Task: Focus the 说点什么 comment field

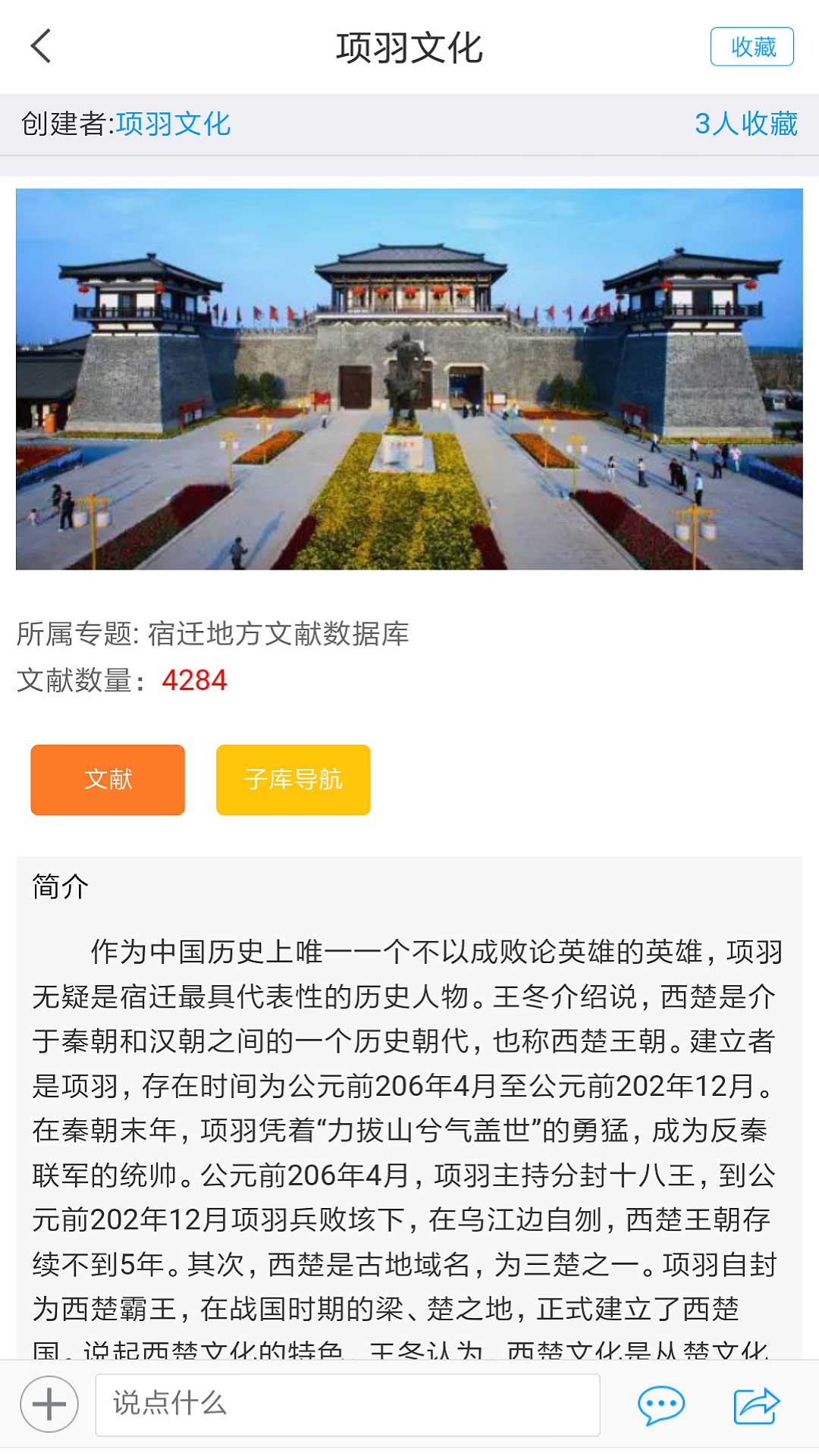Action: (x=347, y=1404)
